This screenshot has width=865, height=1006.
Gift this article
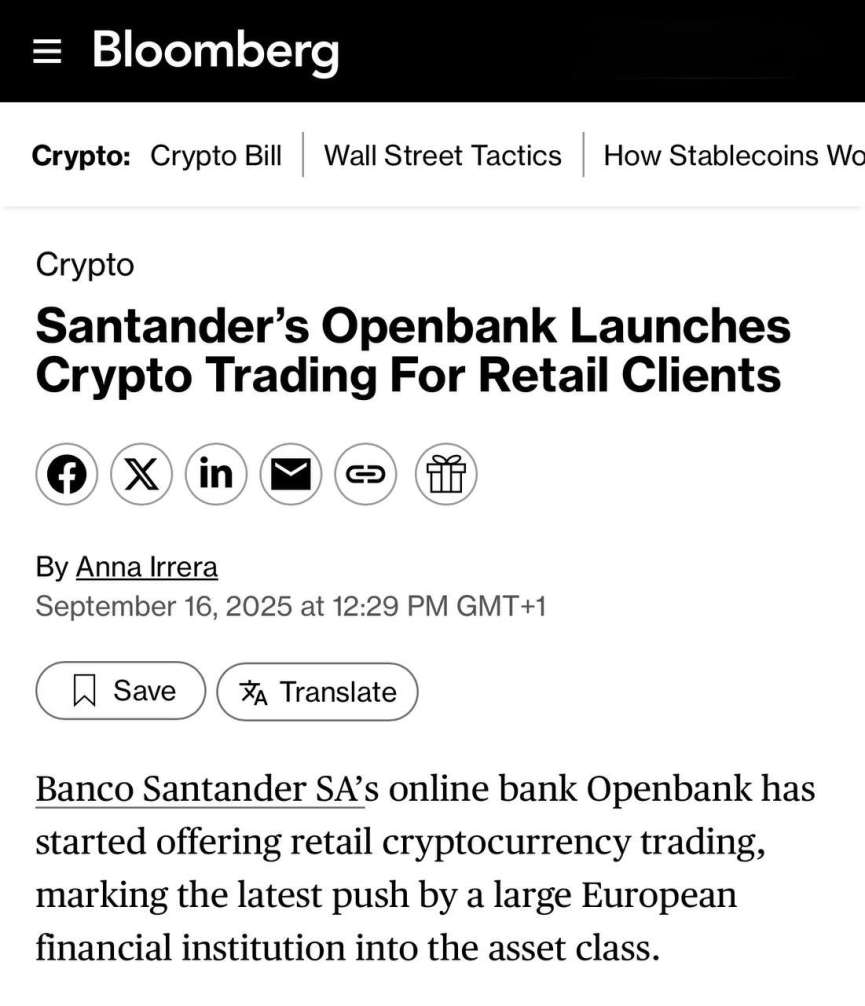(446, 474)
